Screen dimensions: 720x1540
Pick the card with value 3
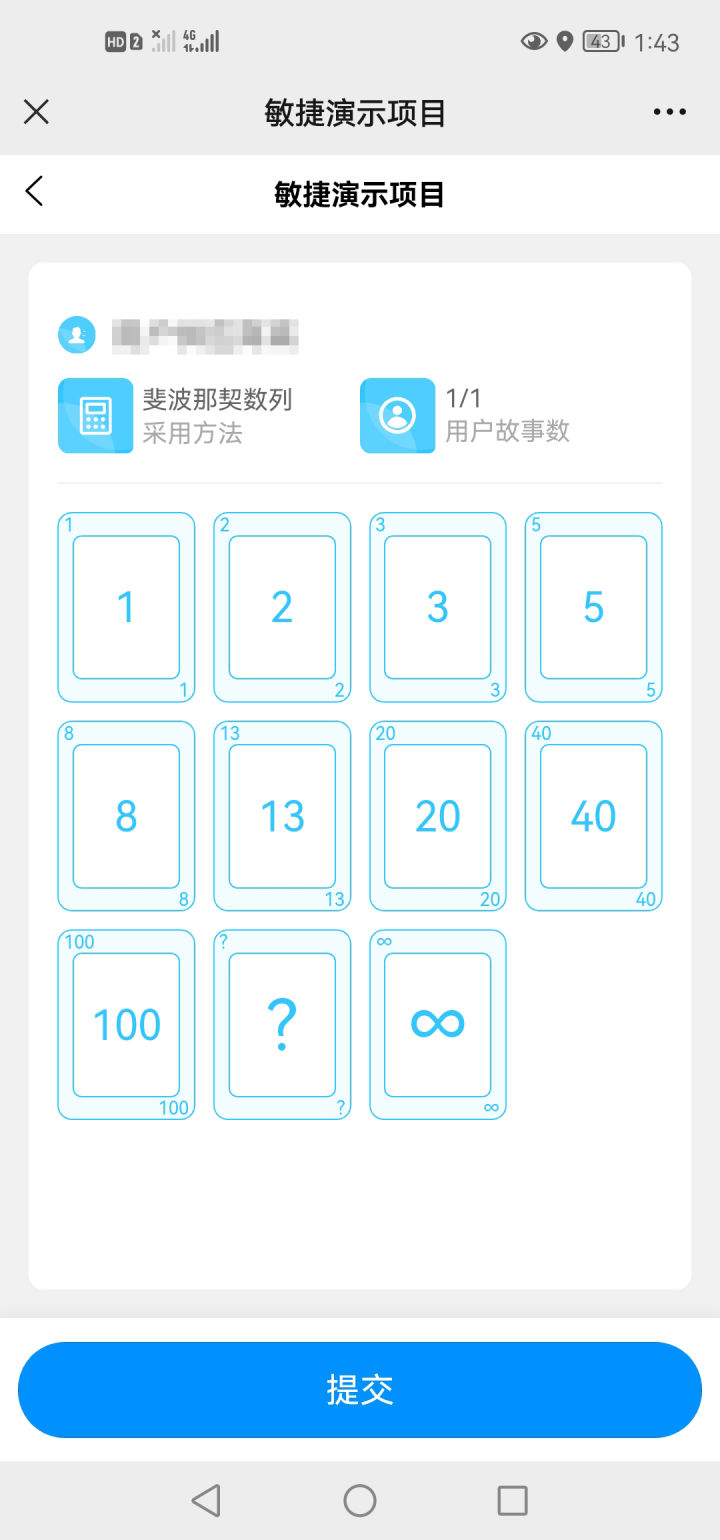(x=437, y=606)
